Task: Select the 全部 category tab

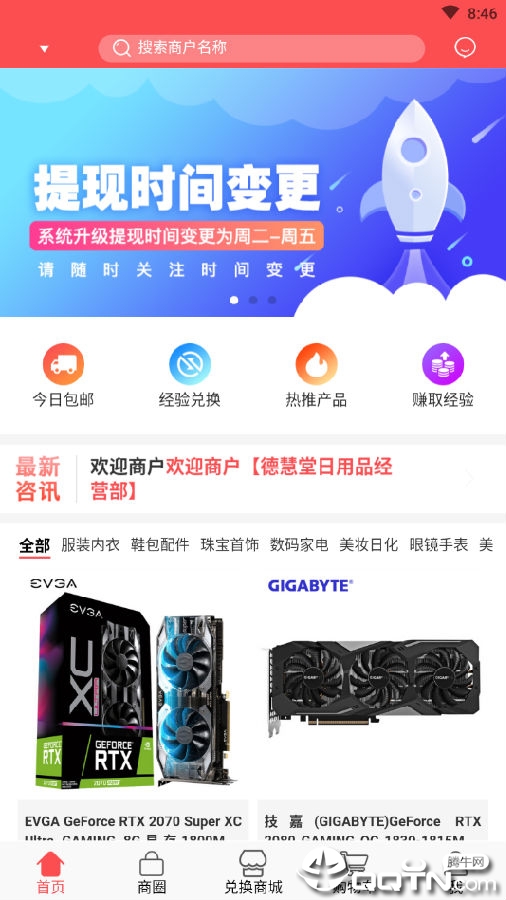Action: tap(34, 545)
